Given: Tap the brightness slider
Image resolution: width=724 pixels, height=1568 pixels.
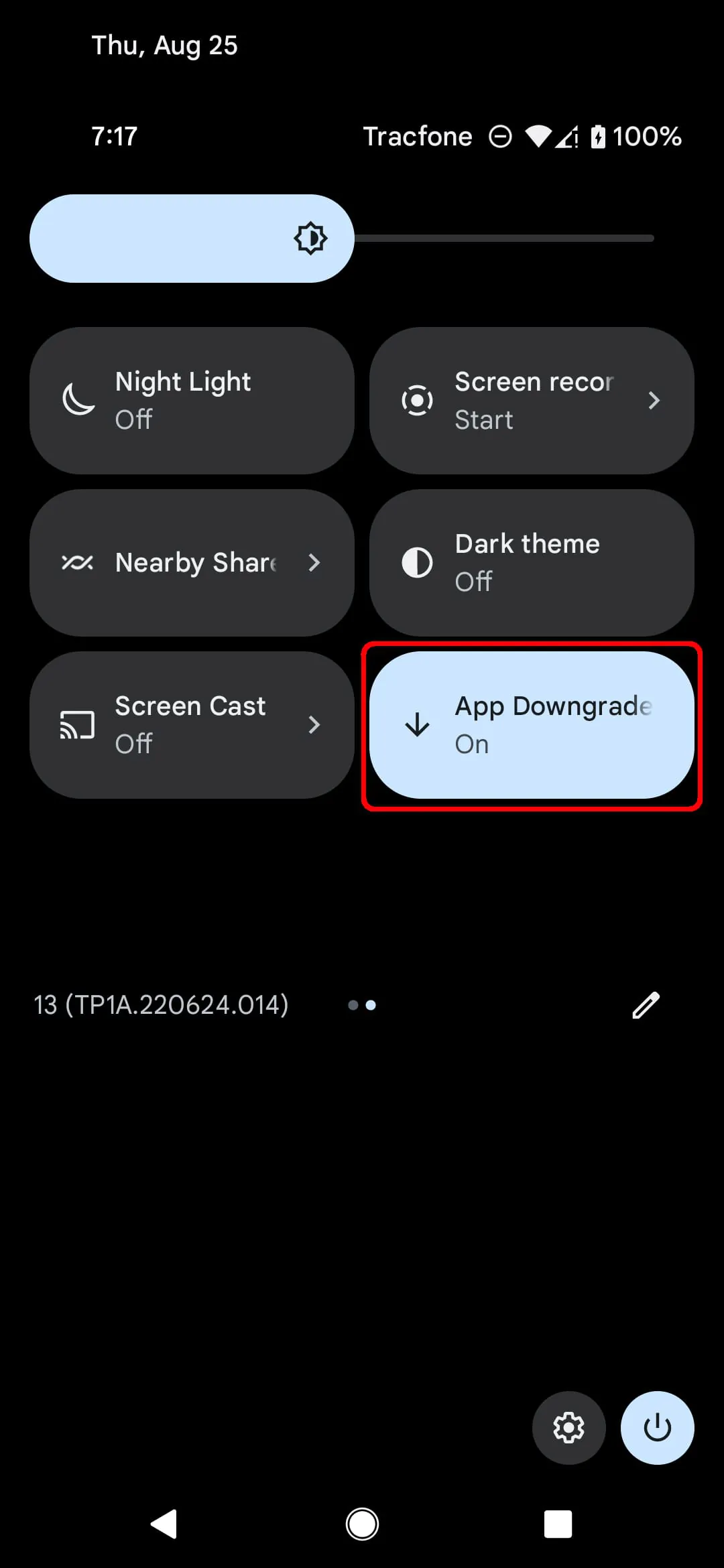Looking at the screenshot, I should click(342, 239).
